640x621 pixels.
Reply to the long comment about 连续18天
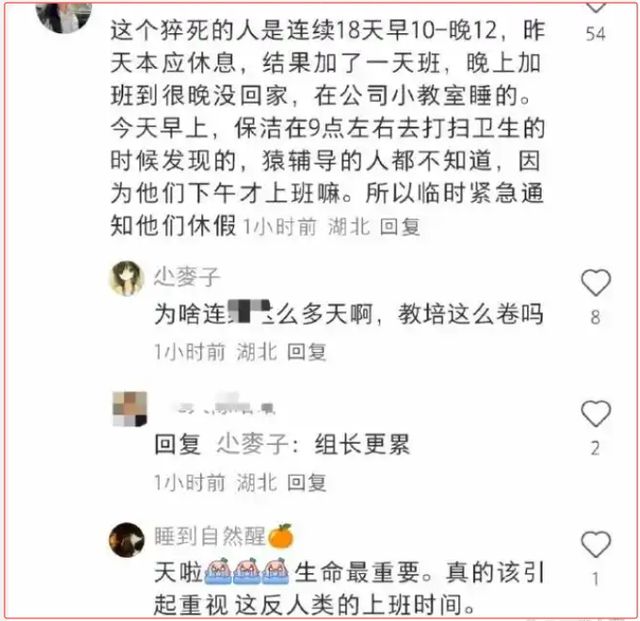coord(400,226)
